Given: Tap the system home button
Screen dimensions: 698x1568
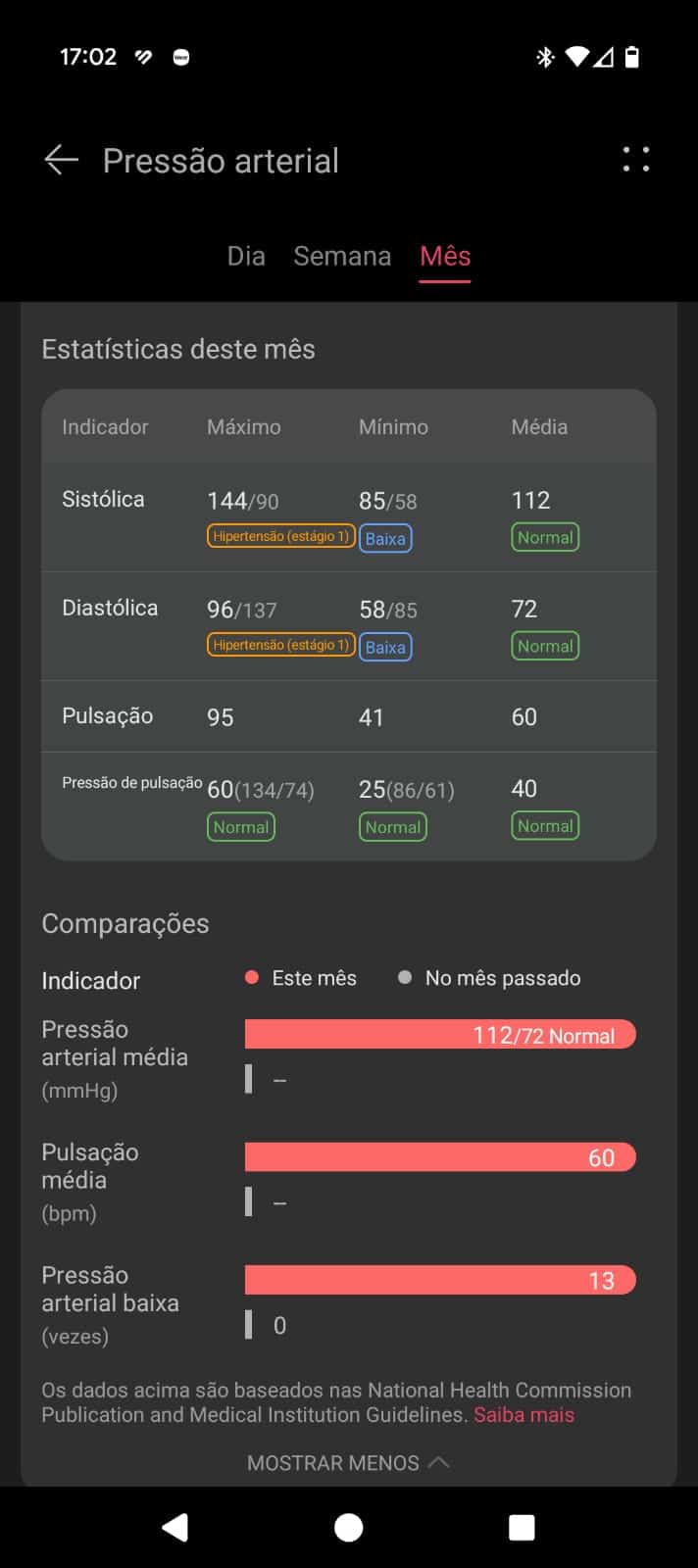Looking at the screenshot, I should (x=348, y=1527).
